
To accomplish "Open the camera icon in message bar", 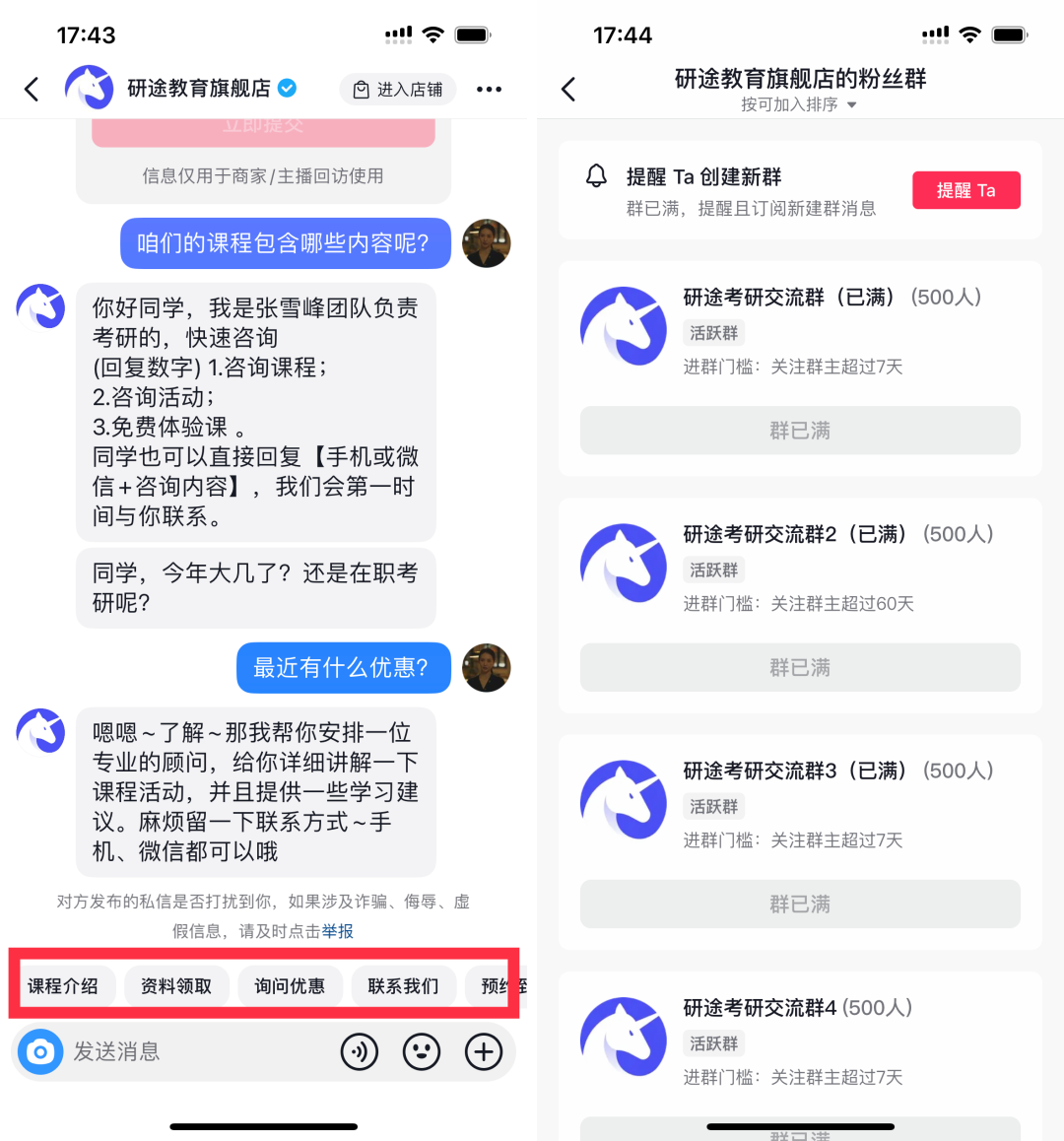I will [x=40, y=1051].
